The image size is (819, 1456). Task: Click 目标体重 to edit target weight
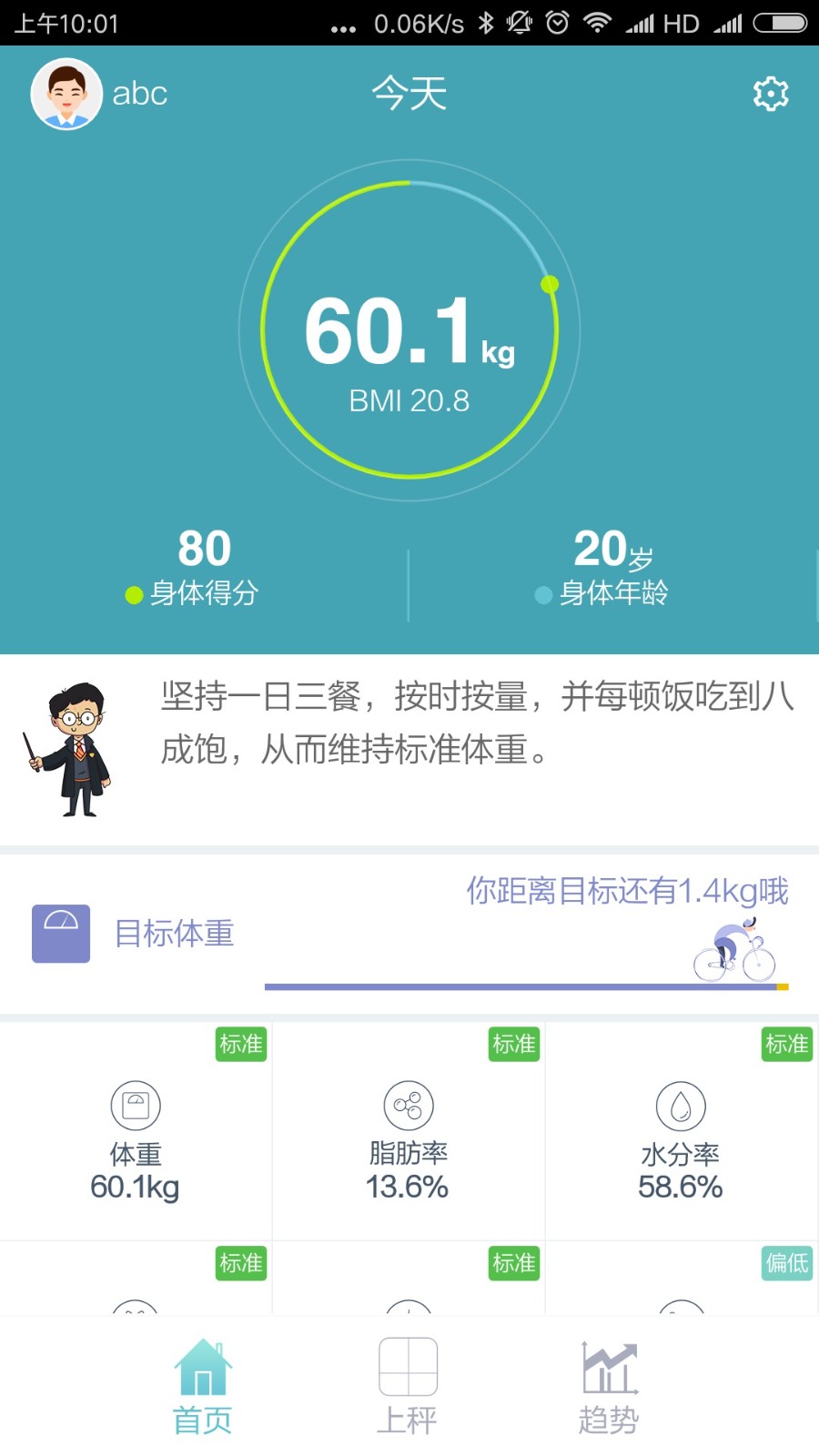click(174, 934)
